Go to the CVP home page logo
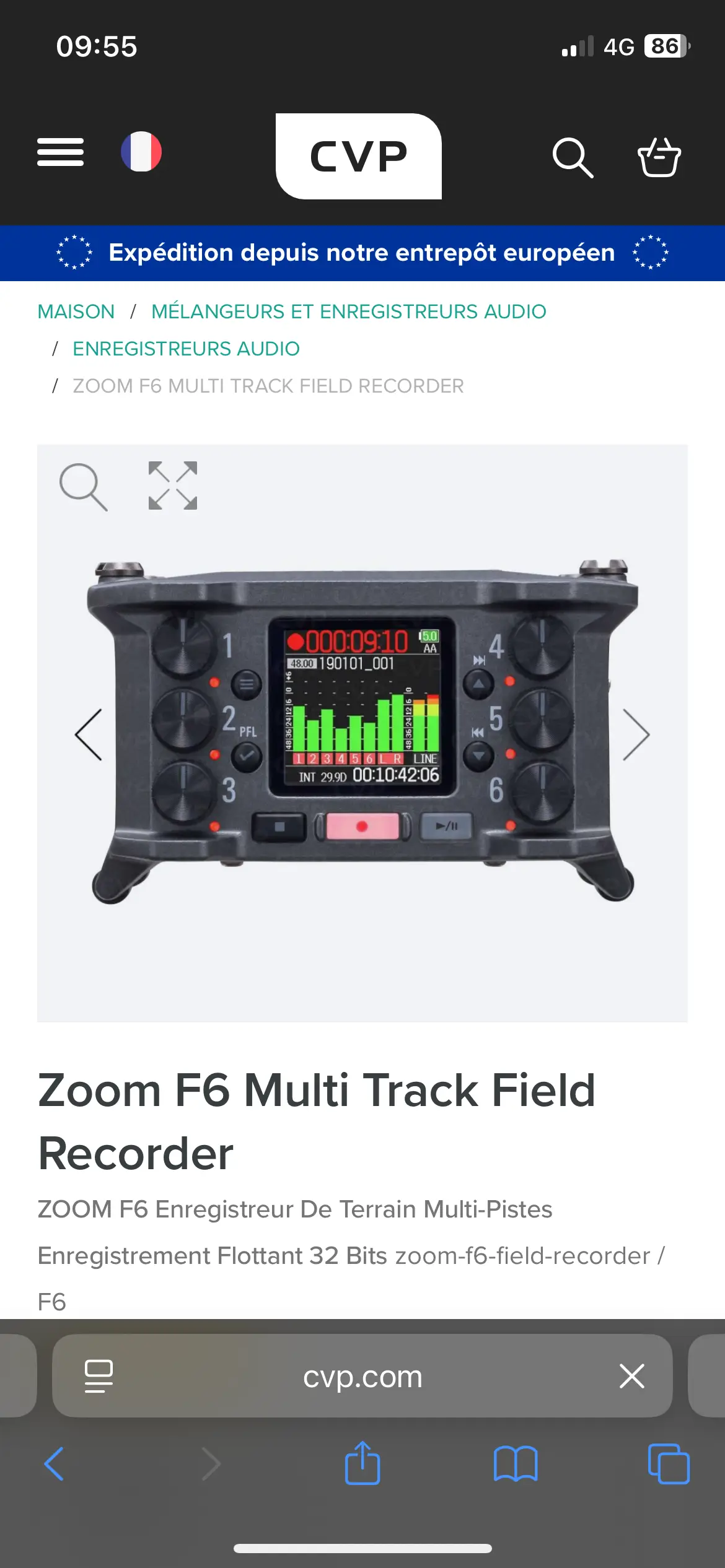The image size is (725, 1568). 358,156
